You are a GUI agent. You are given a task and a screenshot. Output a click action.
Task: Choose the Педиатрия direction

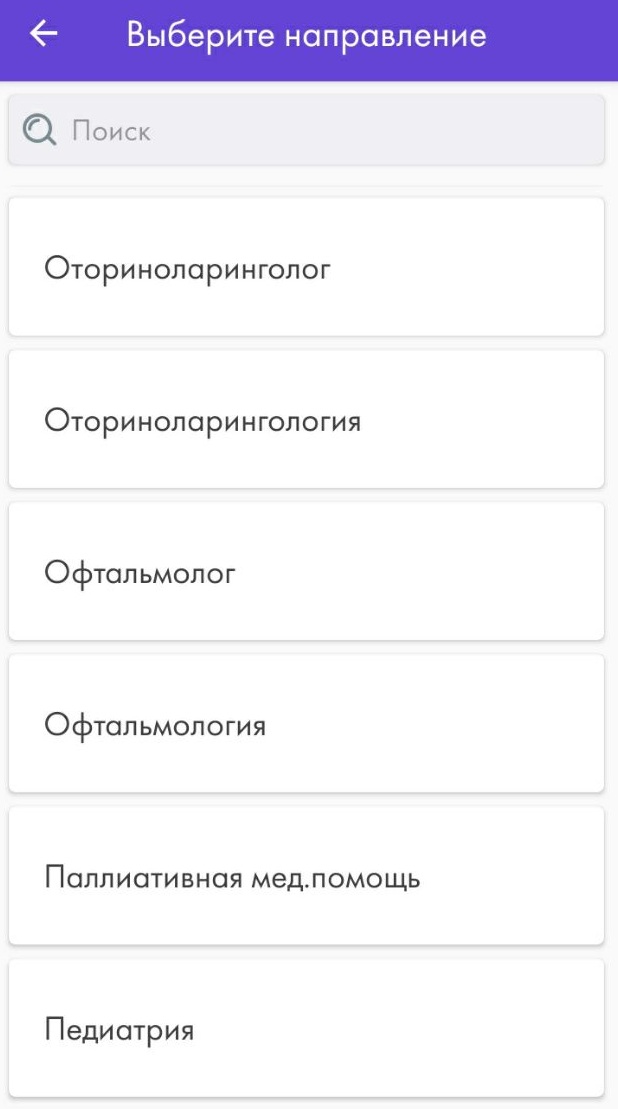tap(306, 1028)
